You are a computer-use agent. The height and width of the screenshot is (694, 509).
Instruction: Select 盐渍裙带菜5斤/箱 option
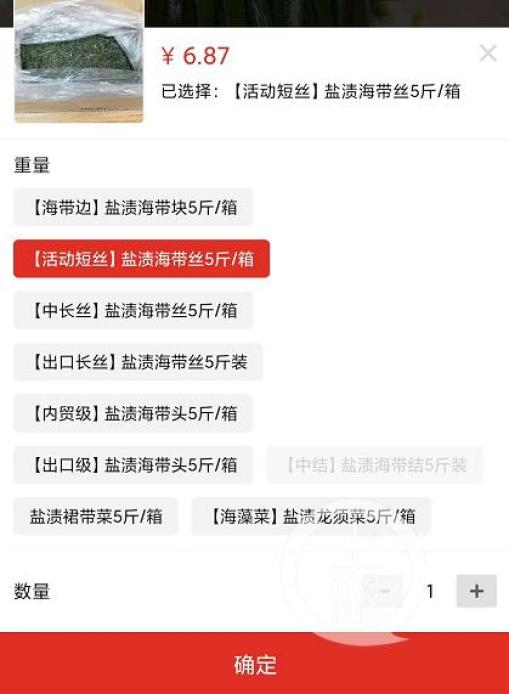pos(96,516)
